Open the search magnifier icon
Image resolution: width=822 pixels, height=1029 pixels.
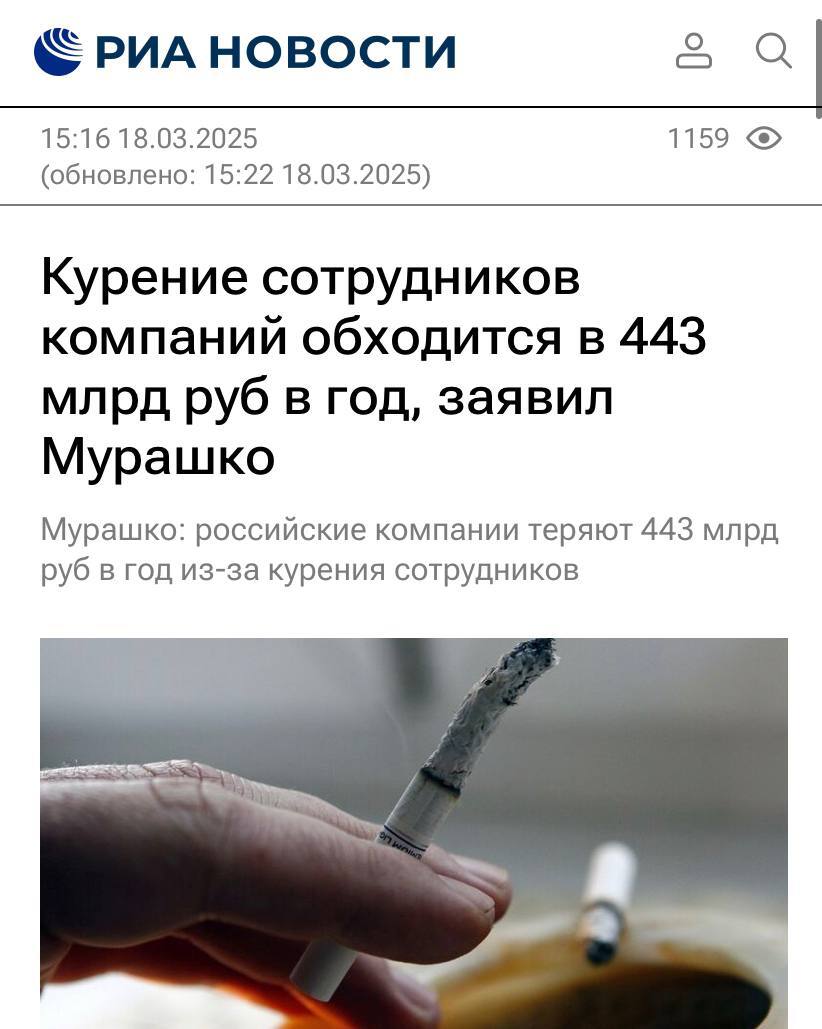click(773, 50)
